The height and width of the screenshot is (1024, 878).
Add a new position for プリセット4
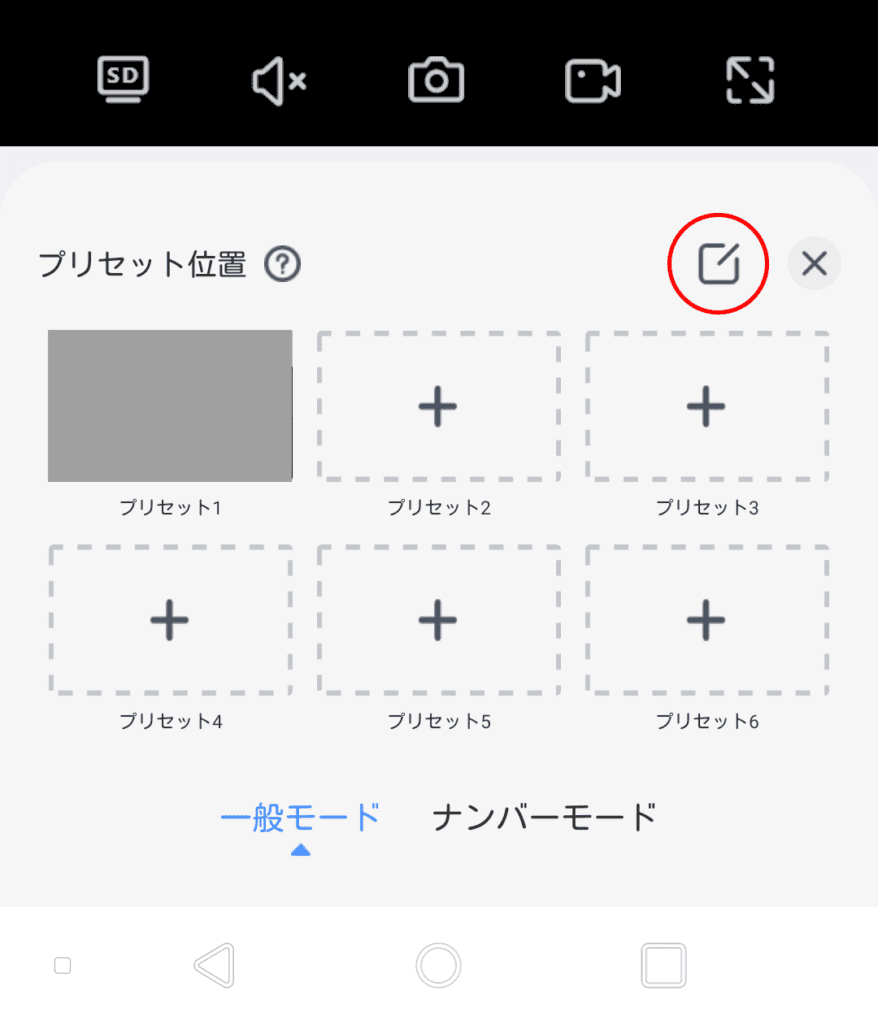pyautogui.click(x=170, y=620)
